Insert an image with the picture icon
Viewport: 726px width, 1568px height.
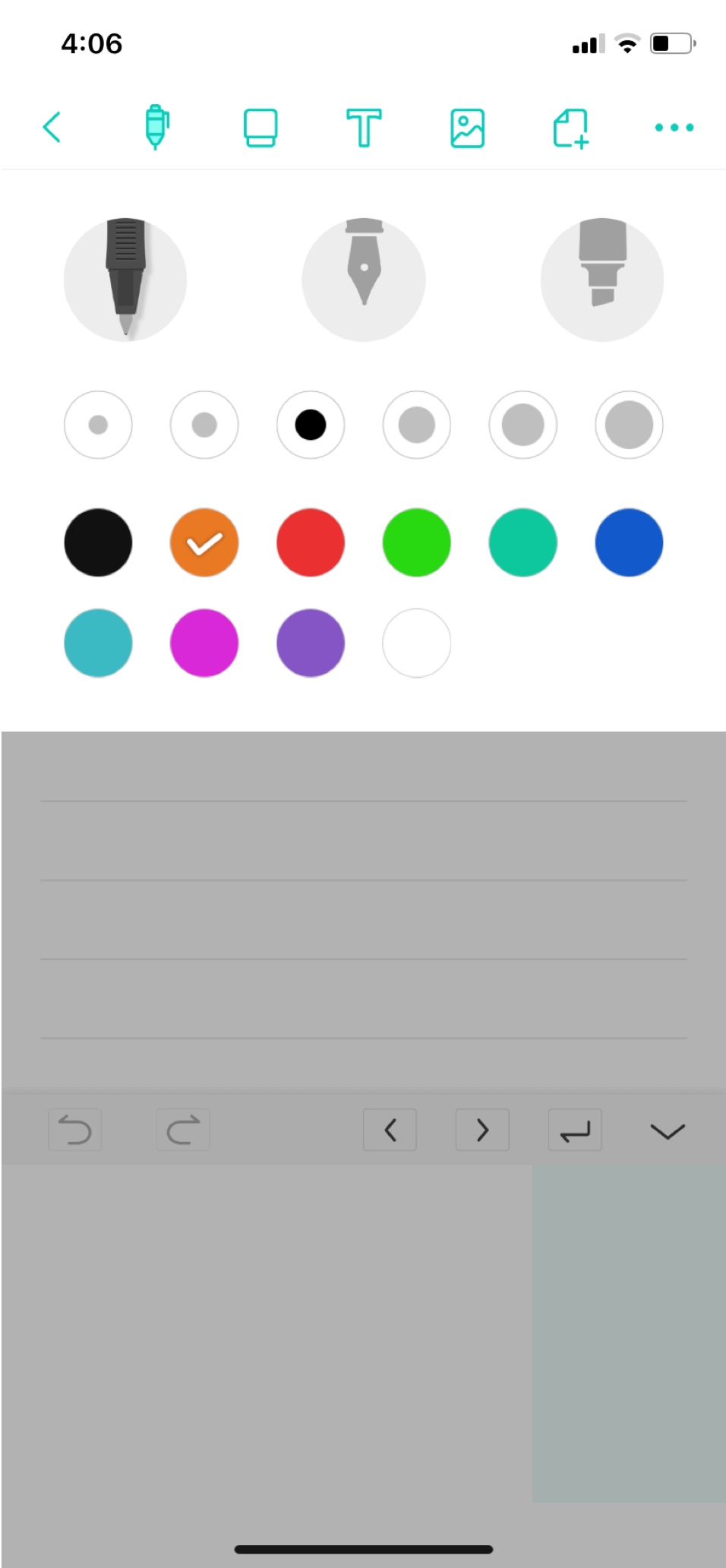pyautogui.click(x=467, y=128)
